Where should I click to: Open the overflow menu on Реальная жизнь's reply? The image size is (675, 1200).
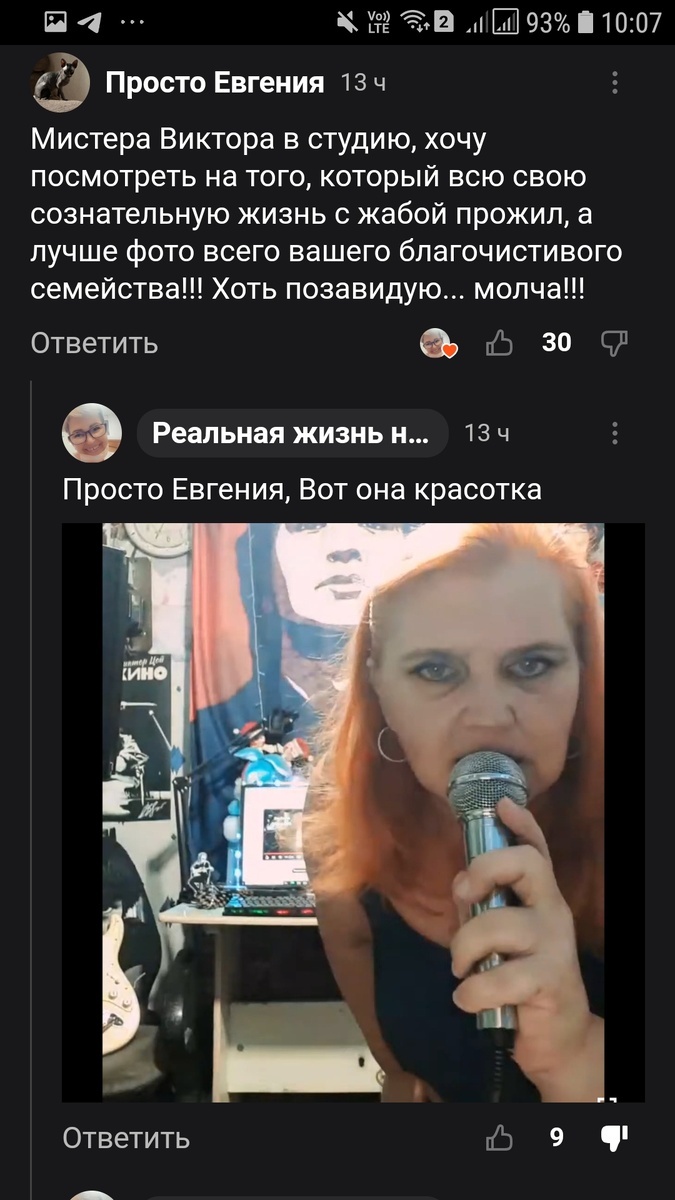[614, 433]
